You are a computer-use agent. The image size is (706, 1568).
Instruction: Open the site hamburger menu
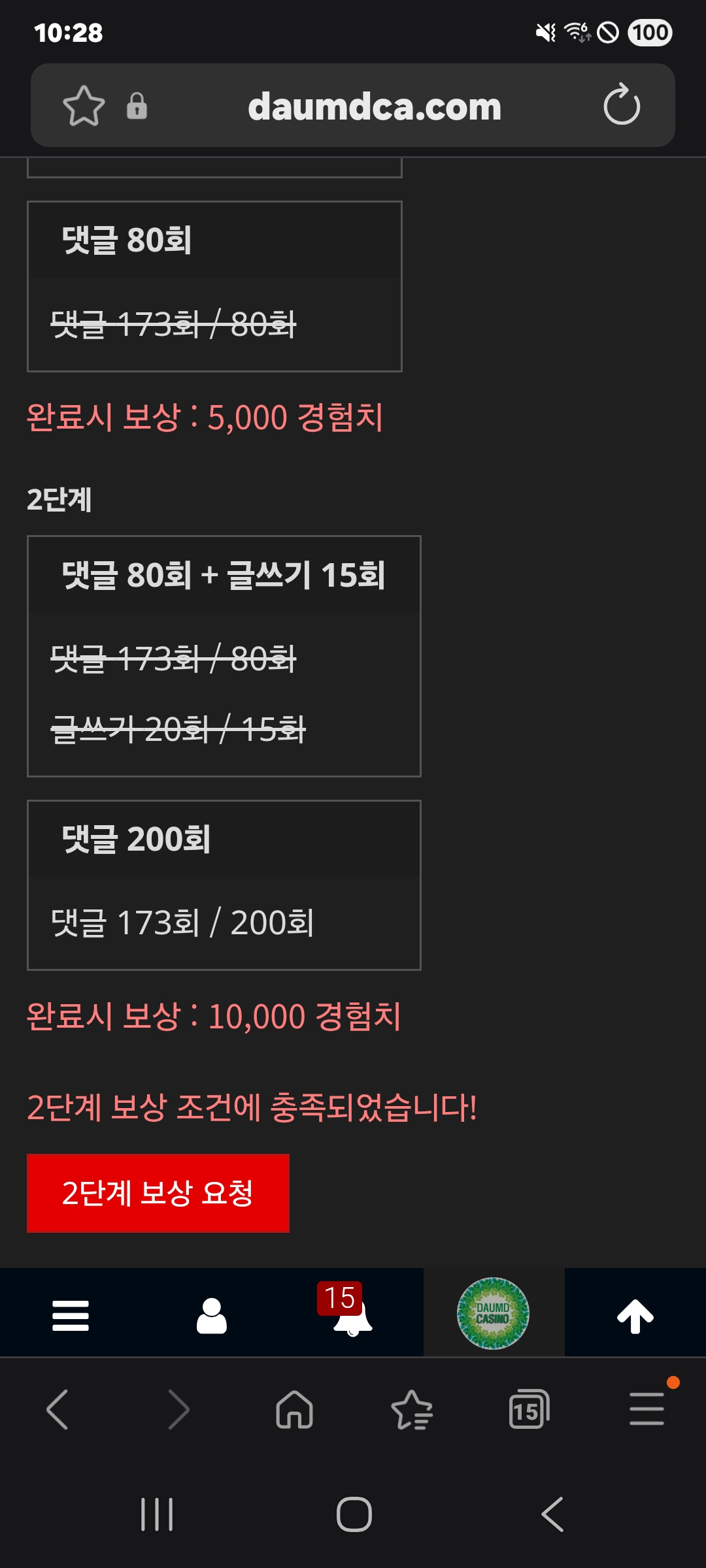pyautogui.click(x=71, y=1315)
